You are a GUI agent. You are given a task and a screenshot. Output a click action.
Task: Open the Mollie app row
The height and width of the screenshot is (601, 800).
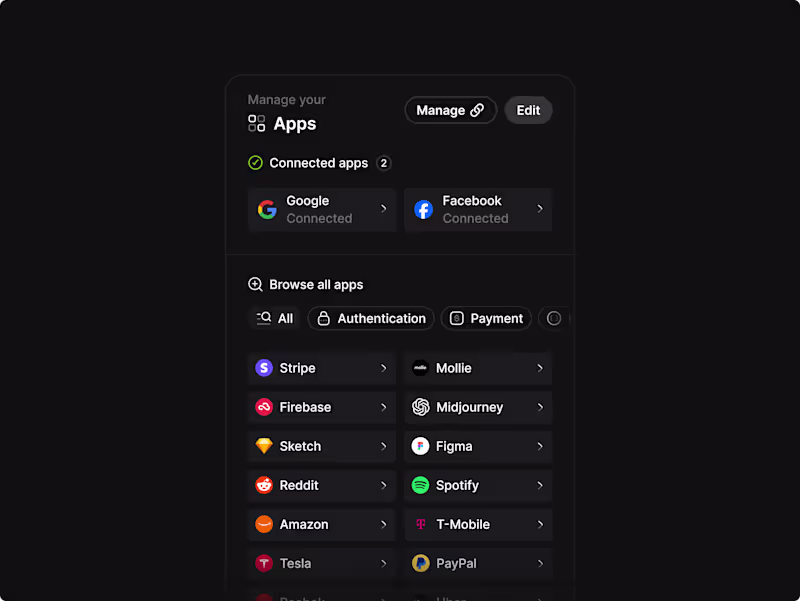(478, 368)
